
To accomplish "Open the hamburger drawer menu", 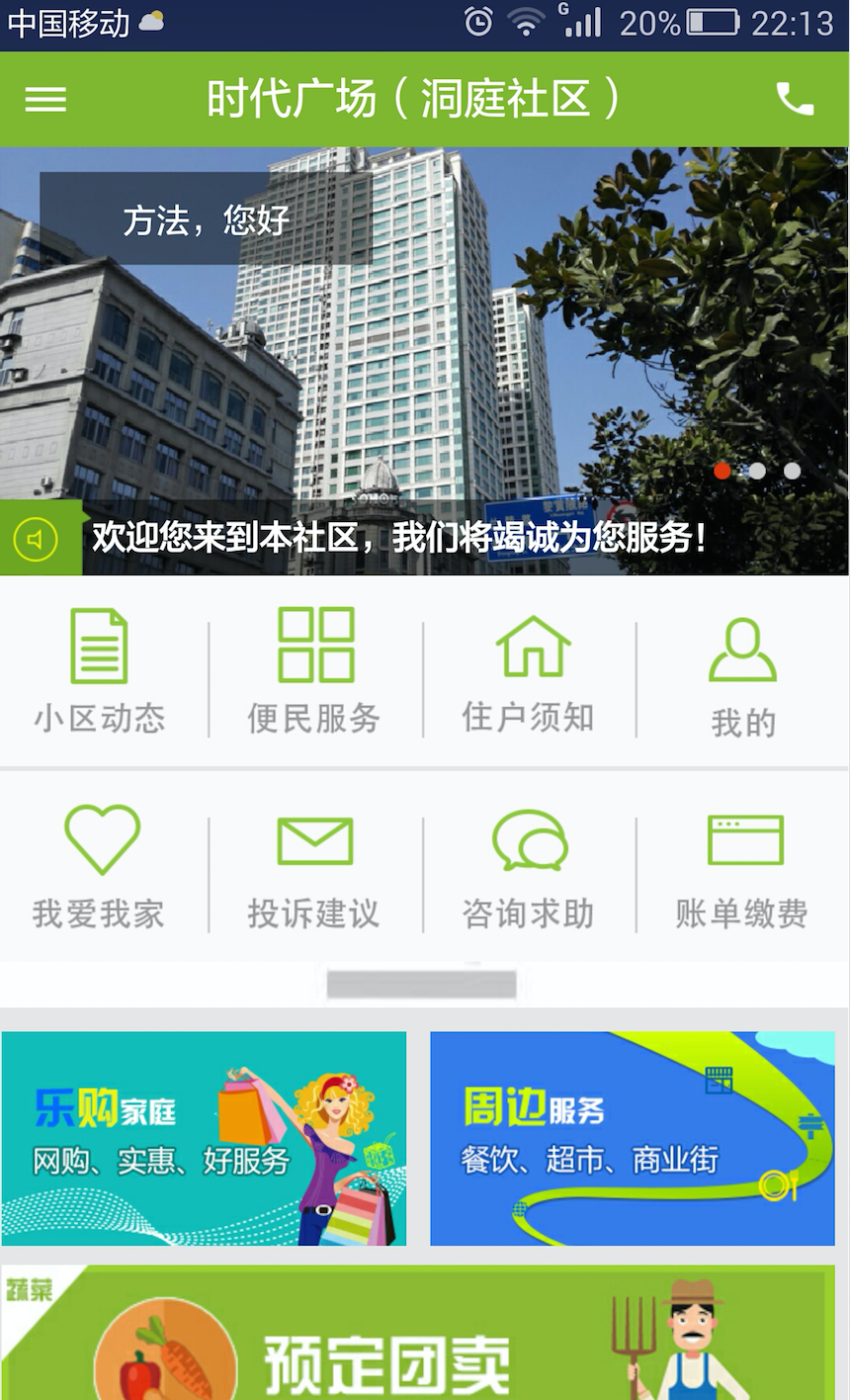I will point(45,99).
